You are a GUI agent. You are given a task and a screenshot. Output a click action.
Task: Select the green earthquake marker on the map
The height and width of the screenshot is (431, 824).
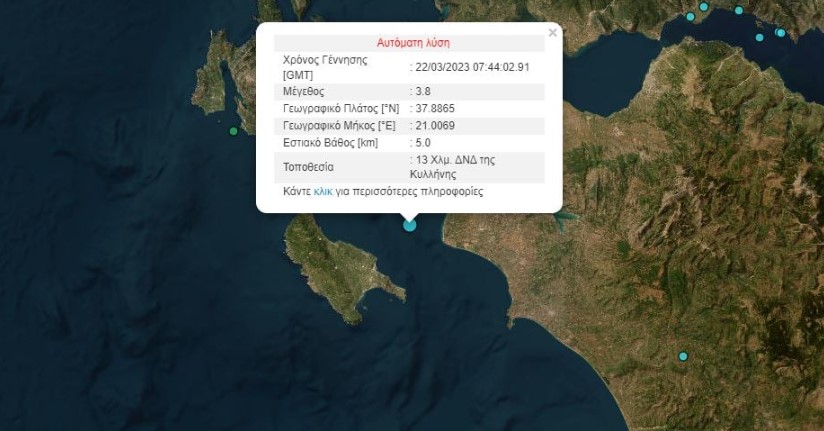(234, 131)
